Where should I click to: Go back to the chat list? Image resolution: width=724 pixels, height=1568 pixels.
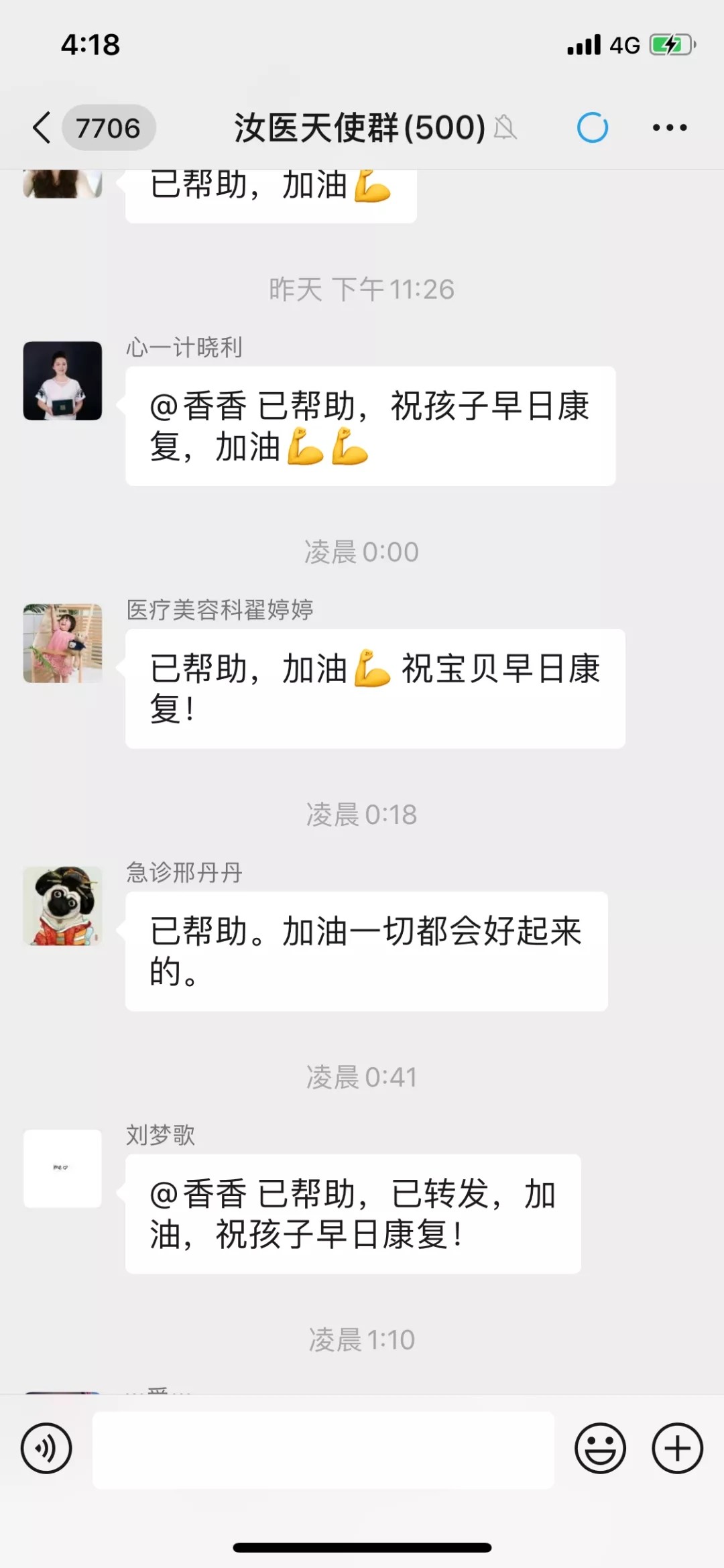pyautogui.click(x=43, y=127)
